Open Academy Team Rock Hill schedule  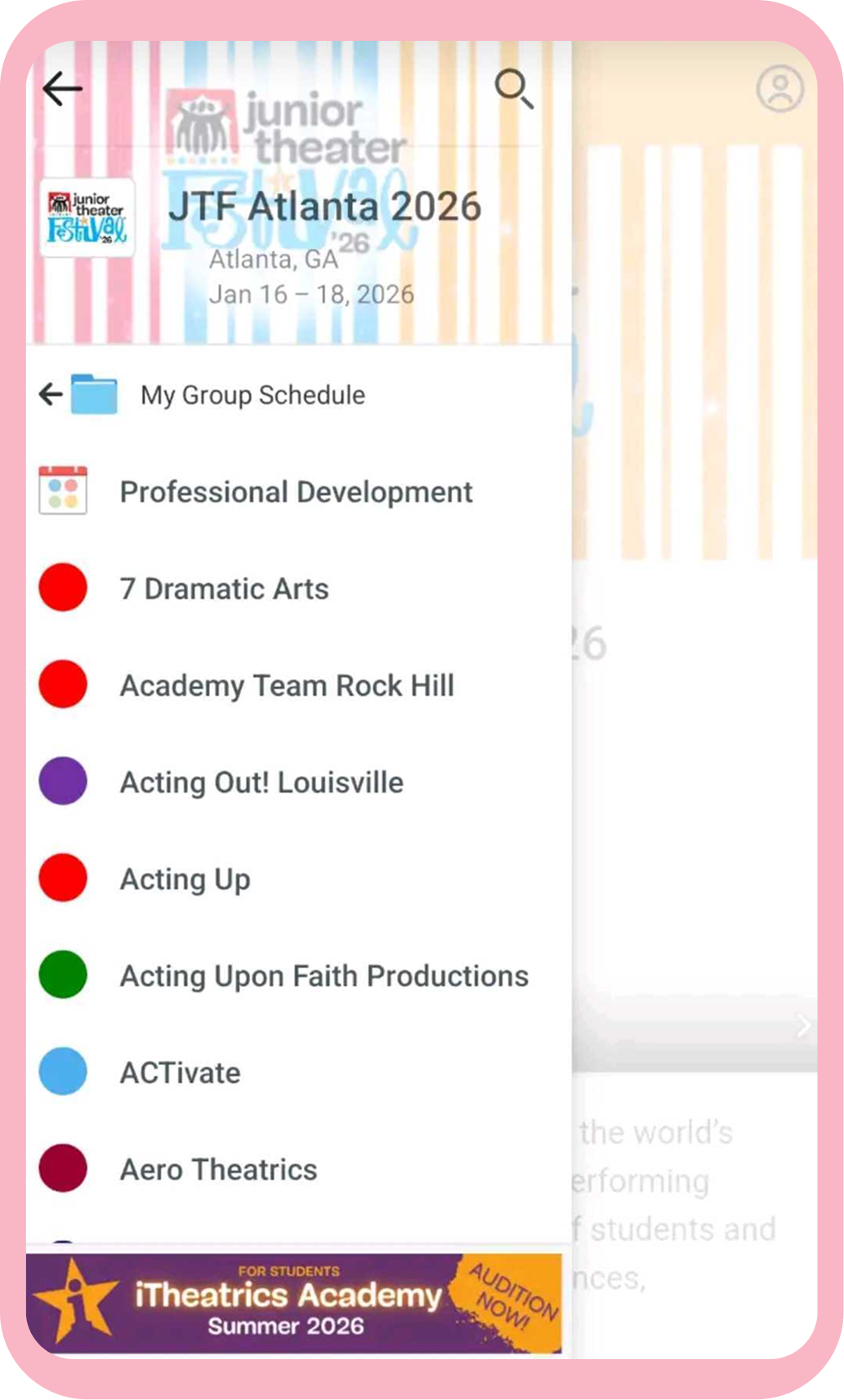pyautogui.click(x=287, y=686)
